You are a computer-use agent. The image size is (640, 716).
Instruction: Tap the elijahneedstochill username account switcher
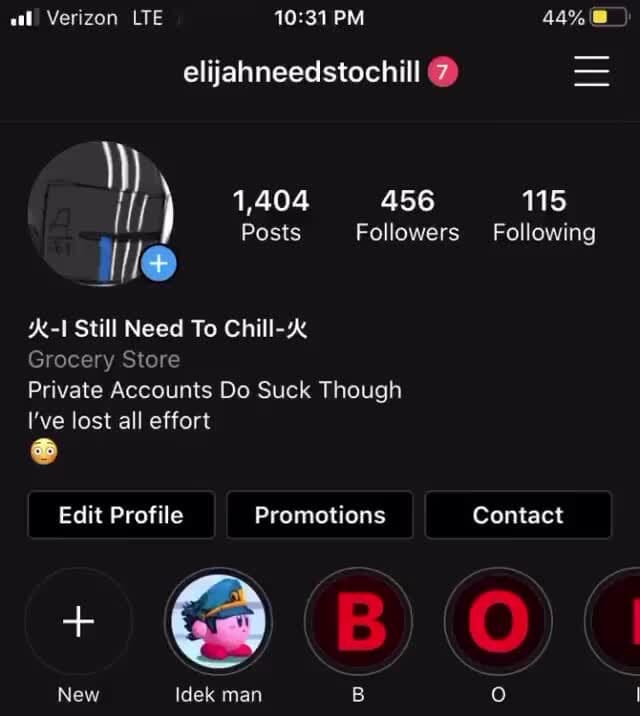pos(301,72)
